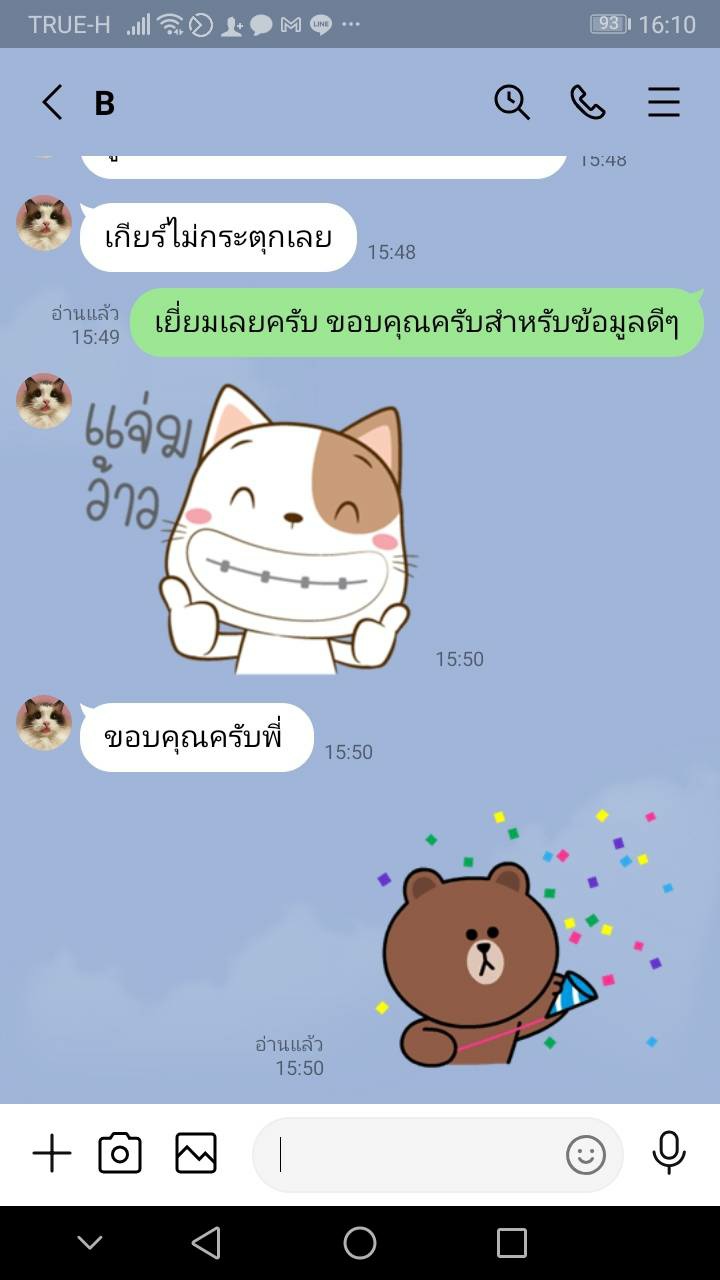
Task: Open the emoji and sticker picker
Action: (586, 1155)
